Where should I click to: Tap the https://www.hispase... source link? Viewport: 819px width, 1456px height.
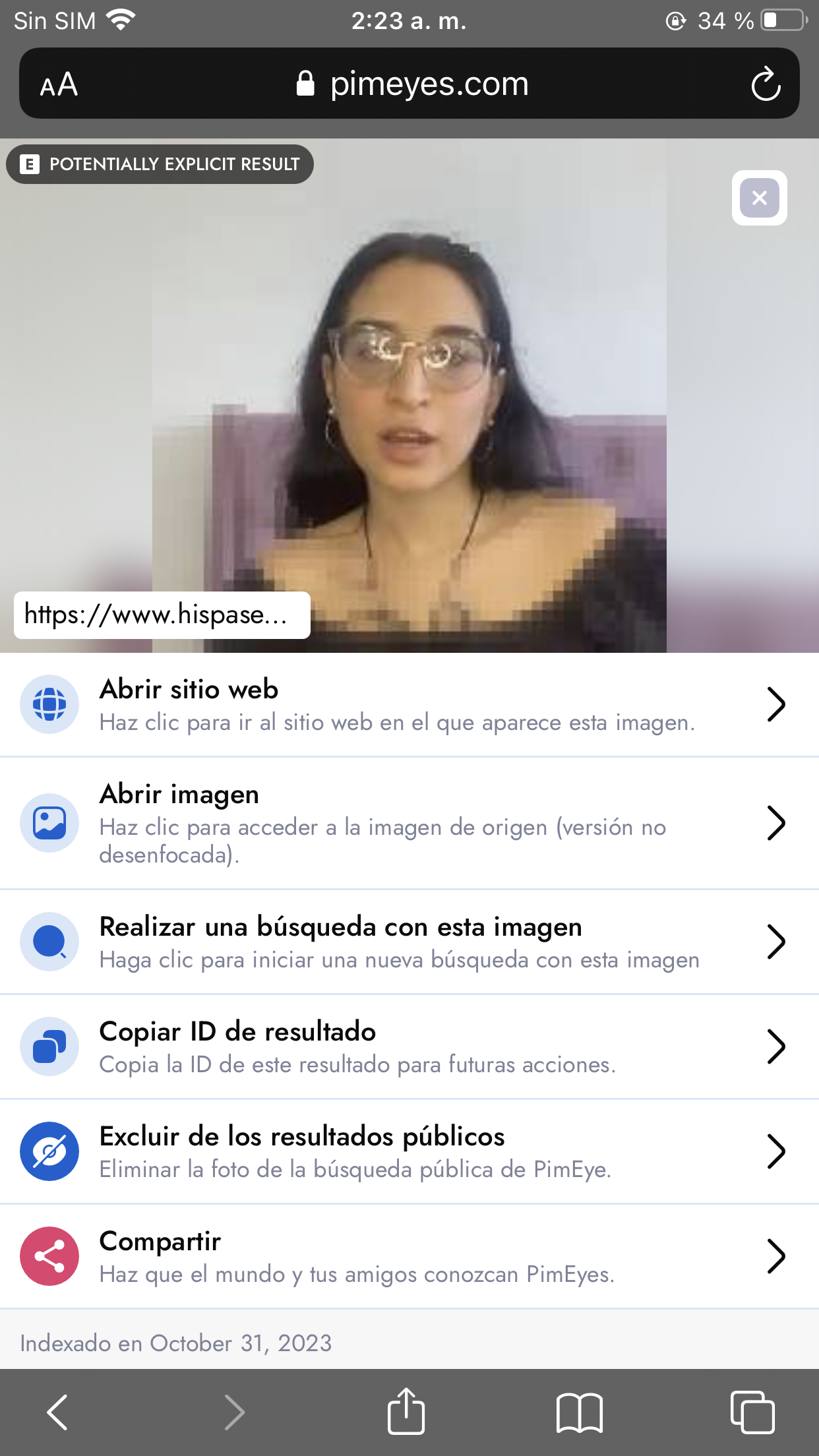(x=162, y=615)
